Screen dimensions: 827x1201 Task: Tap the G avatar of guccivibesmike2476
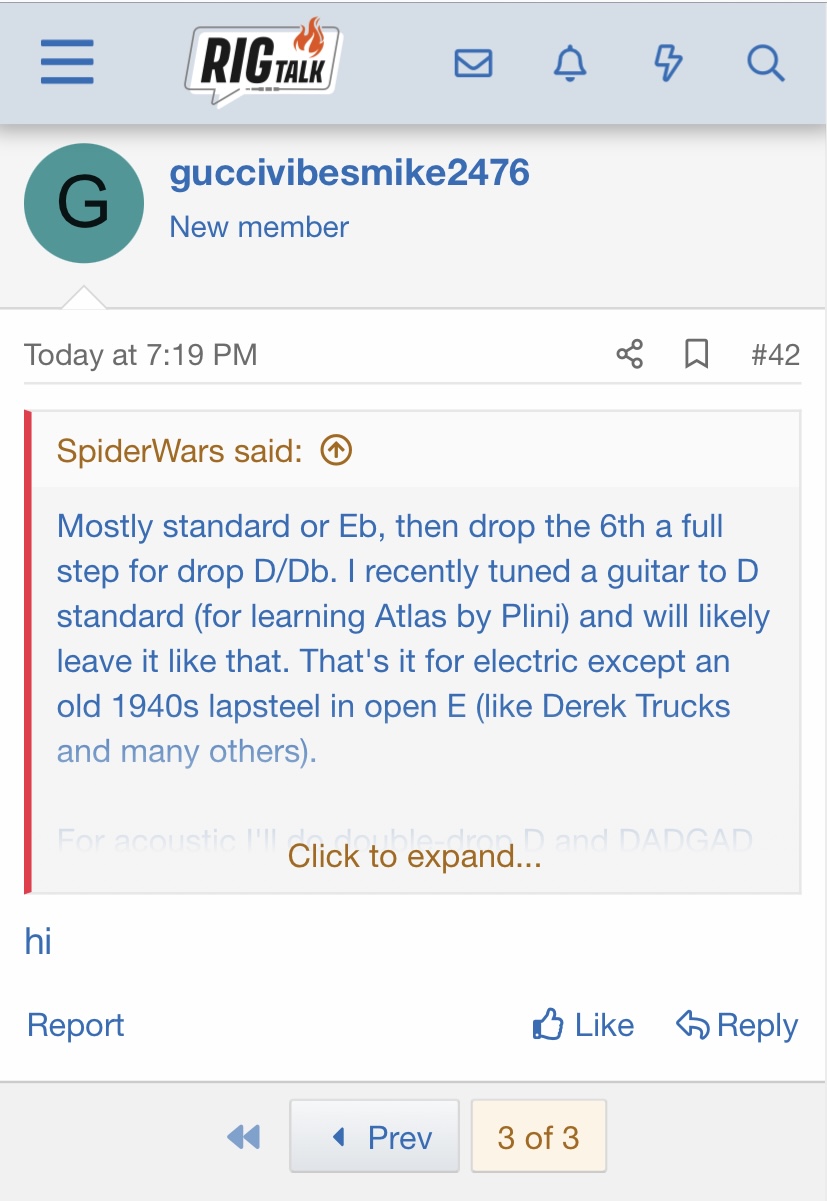(x=84, y=203)
